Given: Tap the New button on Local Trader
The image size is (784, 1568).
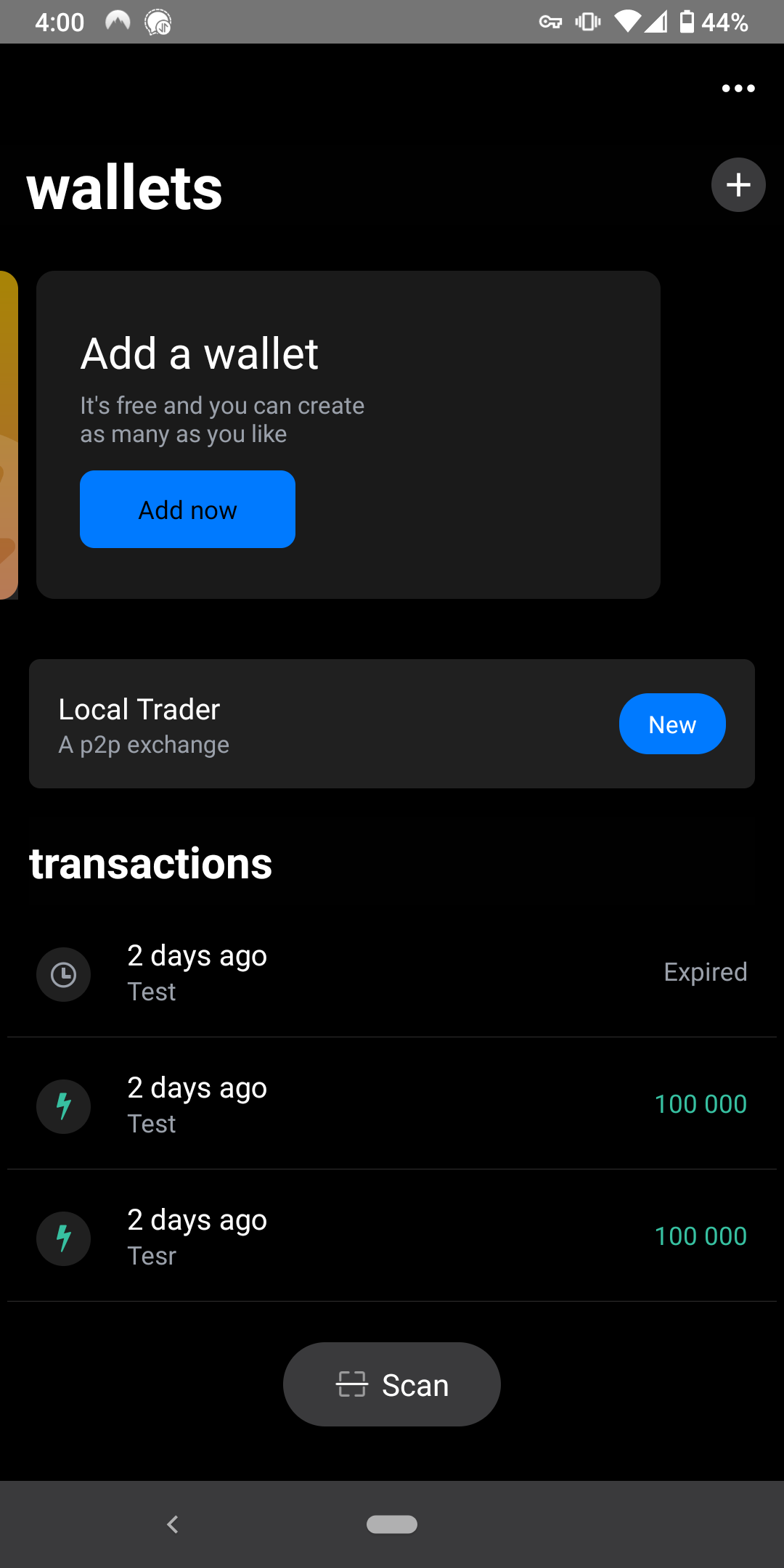Looking at the screenshot, I should pyautogui.click(x=672, y=724).
